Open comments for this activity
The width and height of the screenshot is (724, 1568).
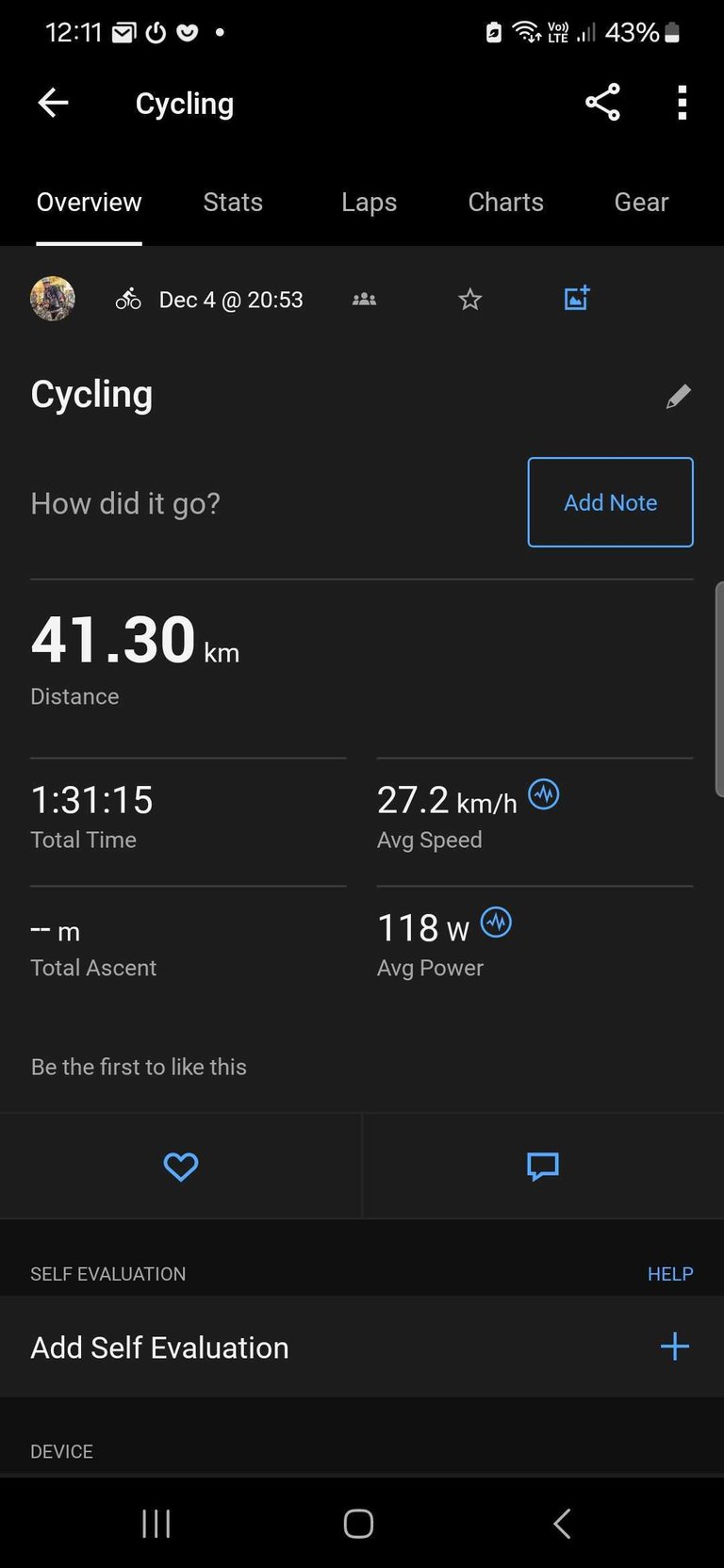click(x=542, y=1167)
